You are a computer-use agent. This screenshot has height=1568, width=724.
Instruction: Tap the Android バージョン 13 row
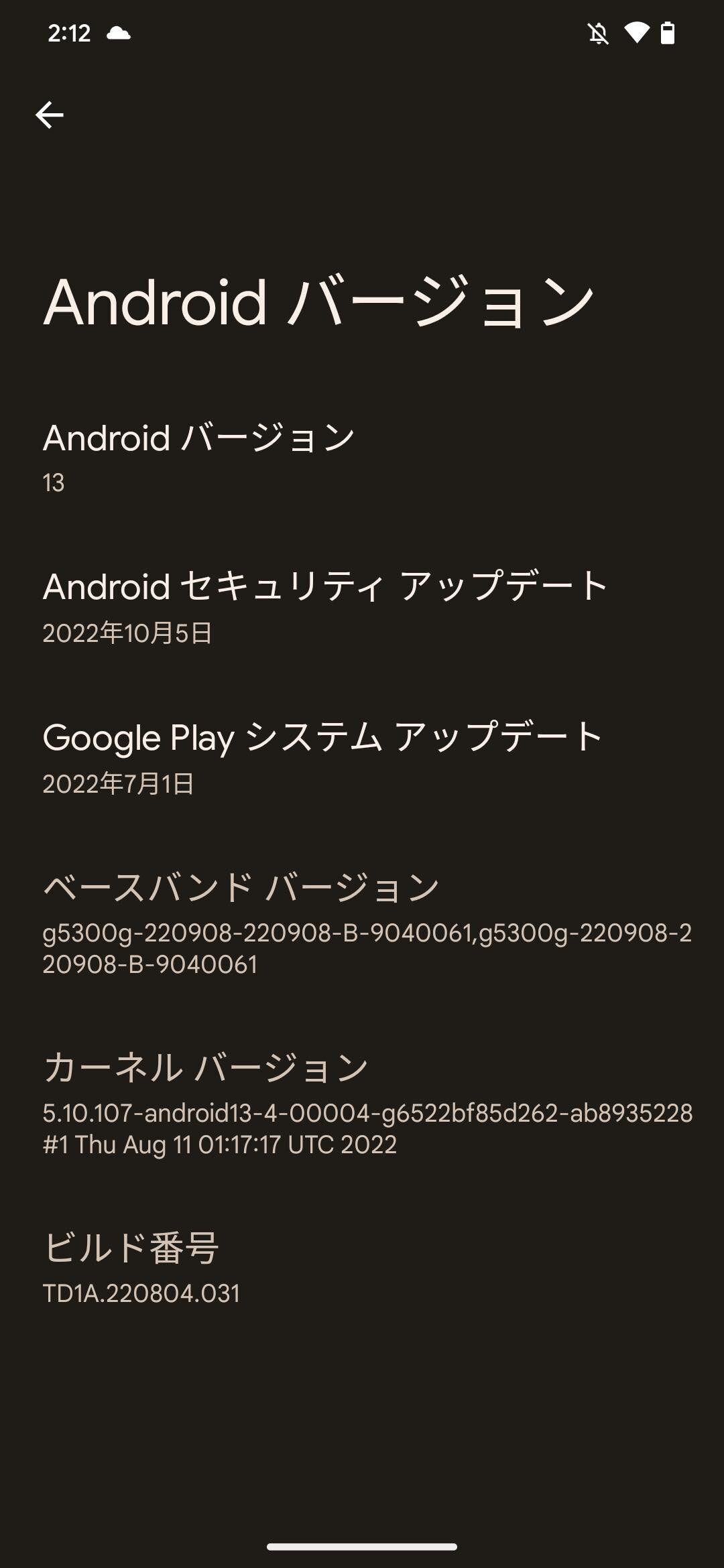(362, 459)
